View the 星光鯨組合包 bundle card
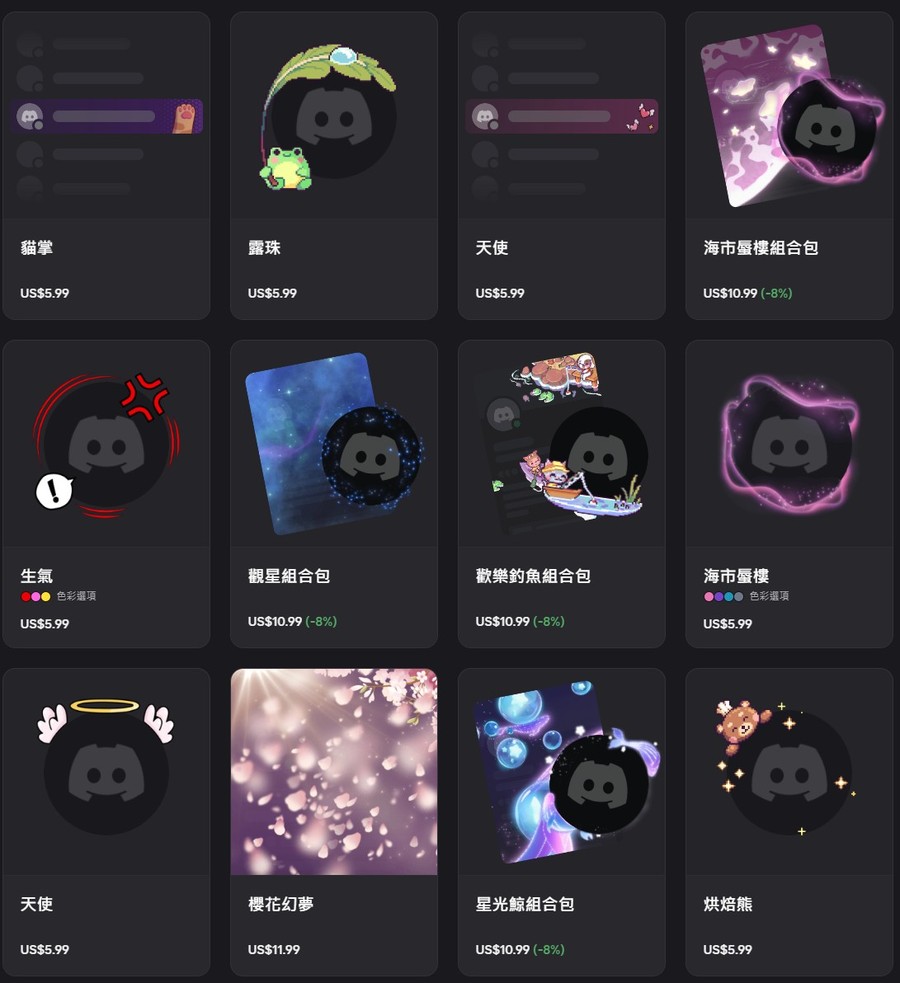 (x=561, y=821)
